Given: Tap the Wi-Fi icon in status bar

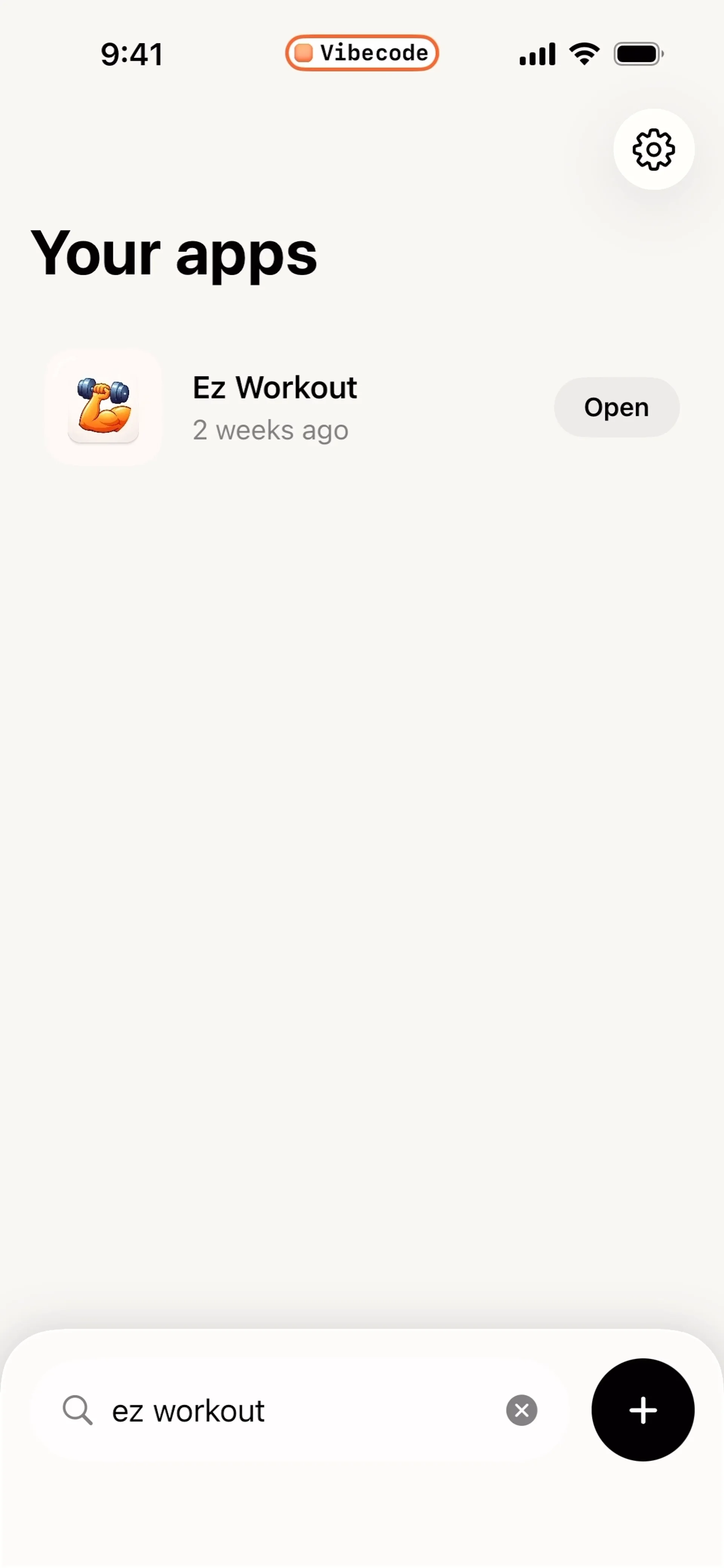Looking at the screenshot, I should click(584, 53).
